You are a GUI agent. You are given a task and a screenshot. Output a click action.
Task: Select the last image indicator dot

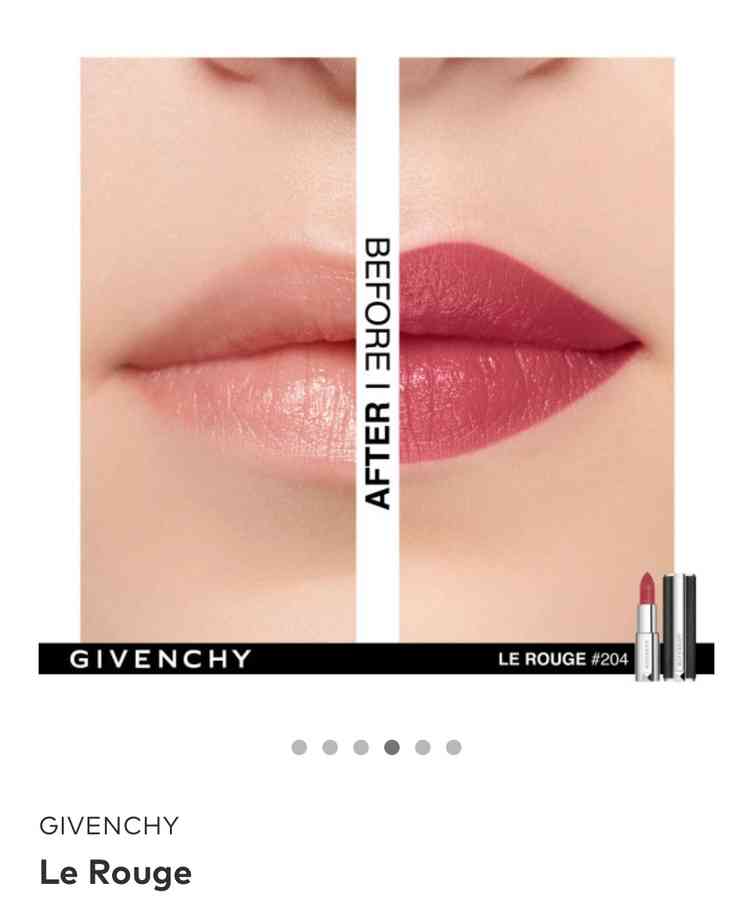[453, 747]
